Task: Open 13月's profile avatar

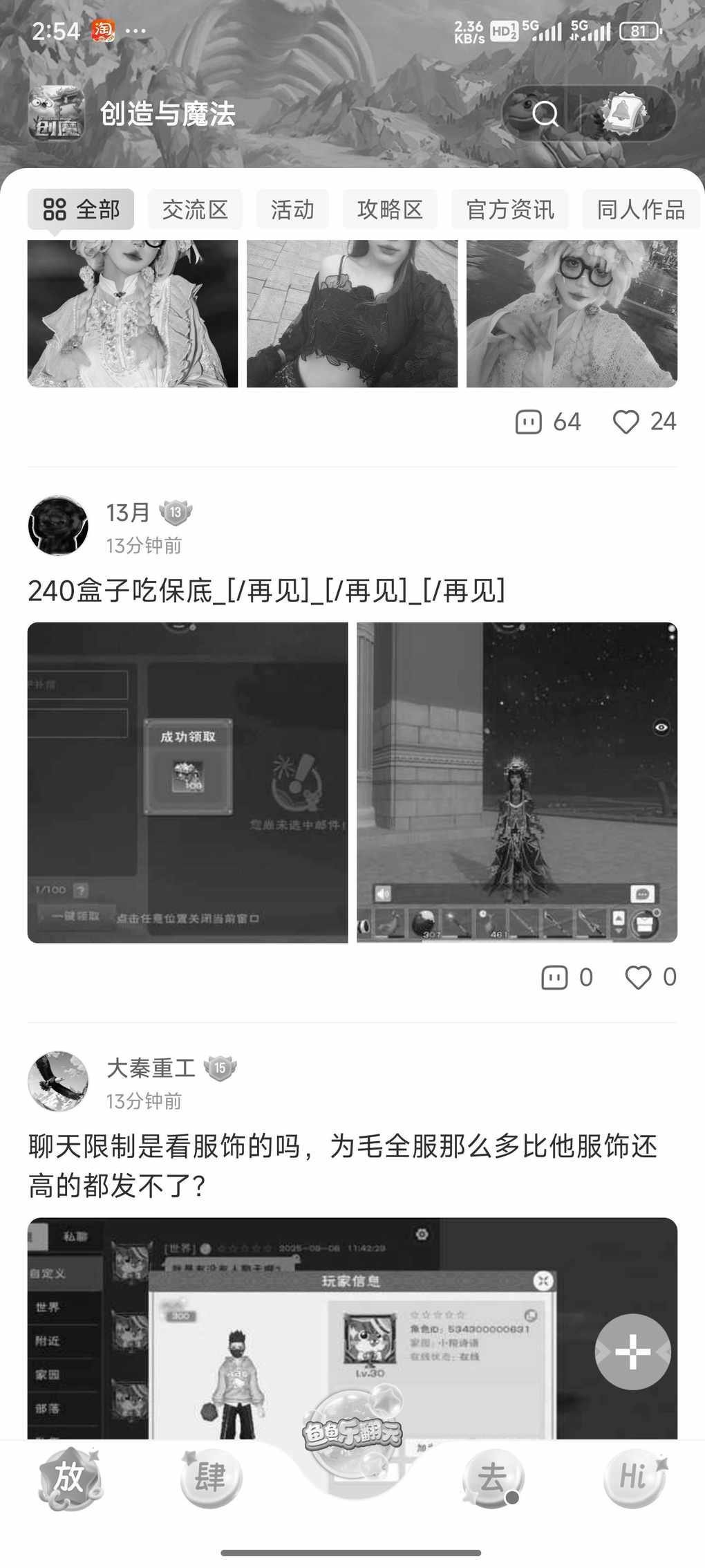Action: tap(58, 526)
